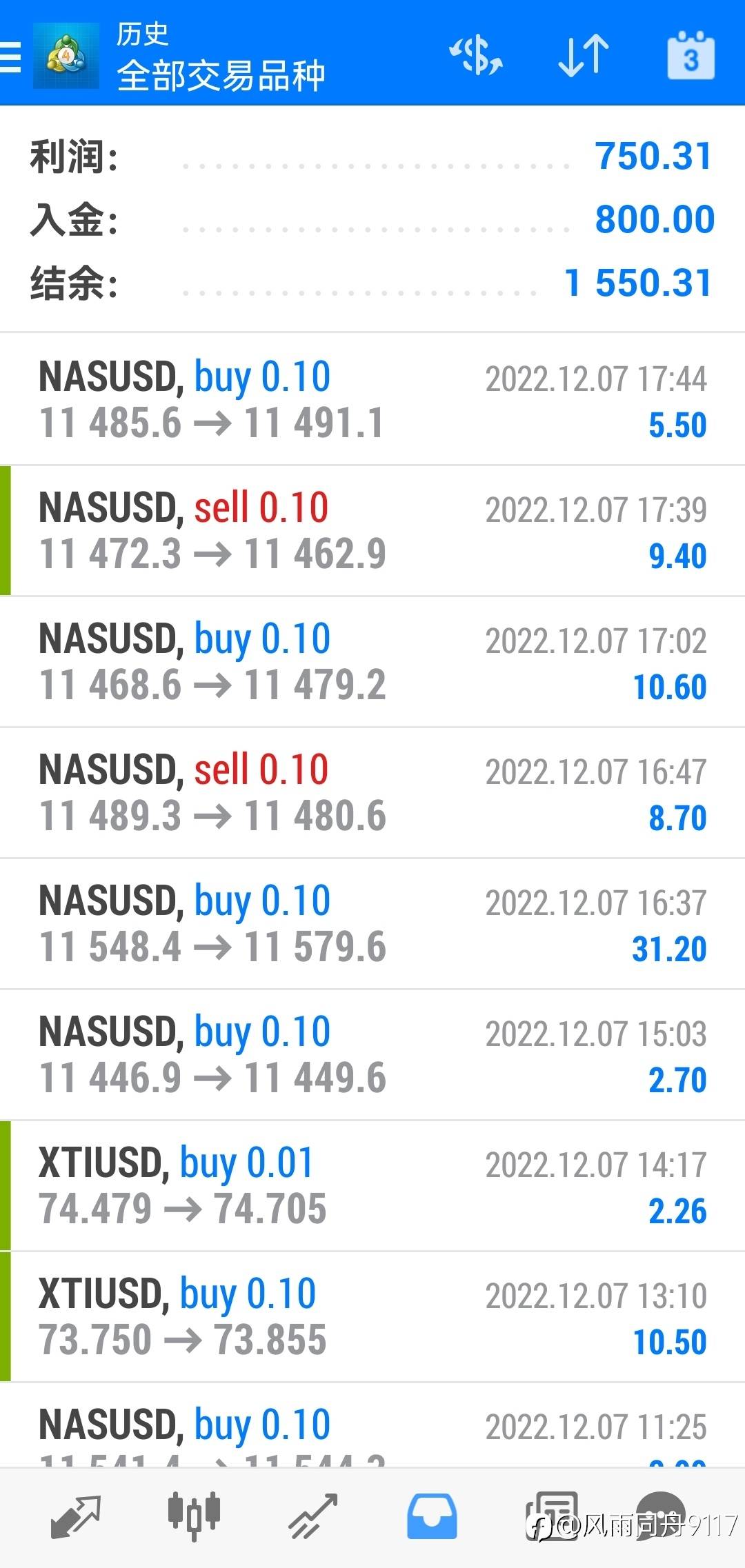The height and width of the screenshot is (1568, 745).
Task: Go to the Trade tab
Action: (x=314, y=1516)
